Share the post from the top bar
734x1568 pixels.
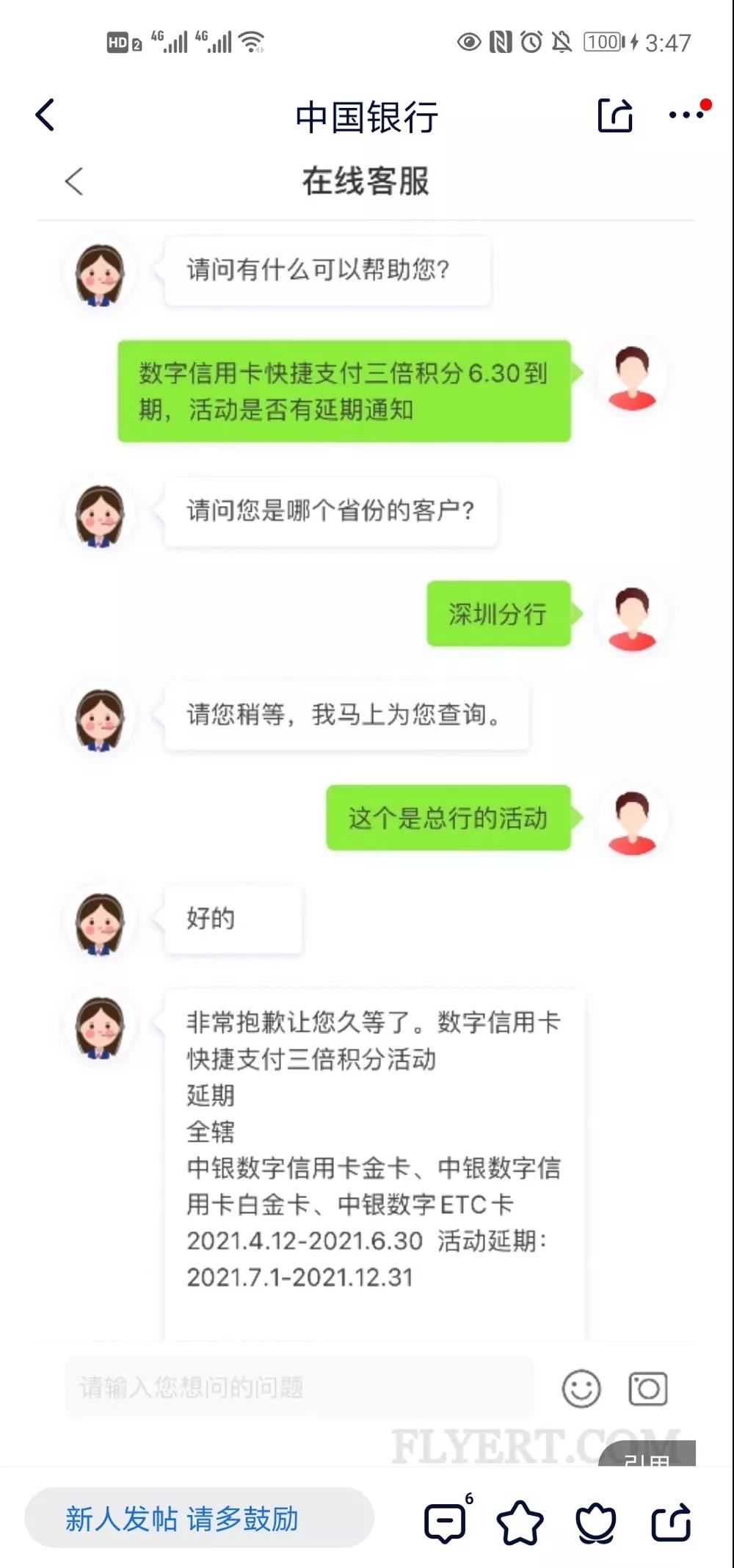(615, 115)
